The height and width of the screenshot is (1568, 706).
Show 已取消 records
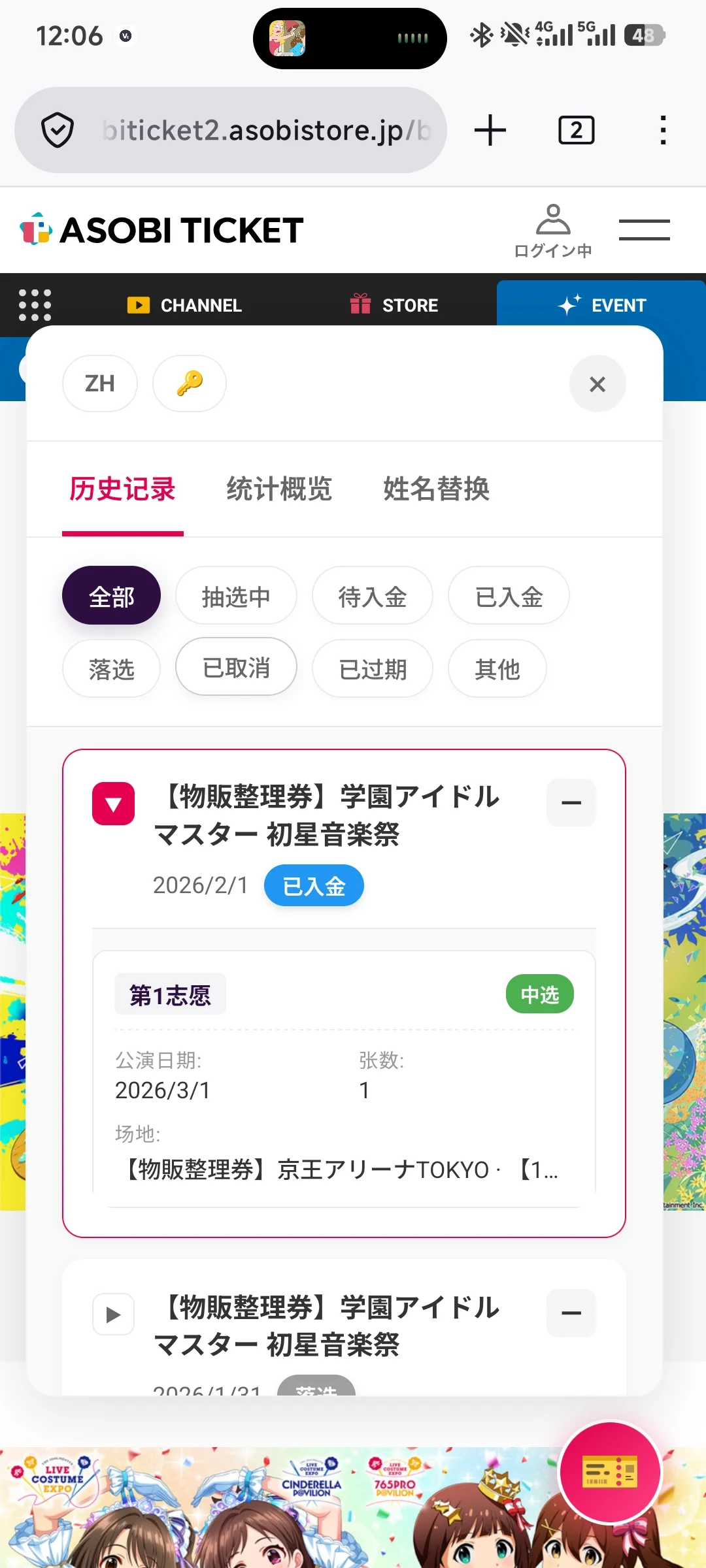pyautogui.click(x=236, y=667)
